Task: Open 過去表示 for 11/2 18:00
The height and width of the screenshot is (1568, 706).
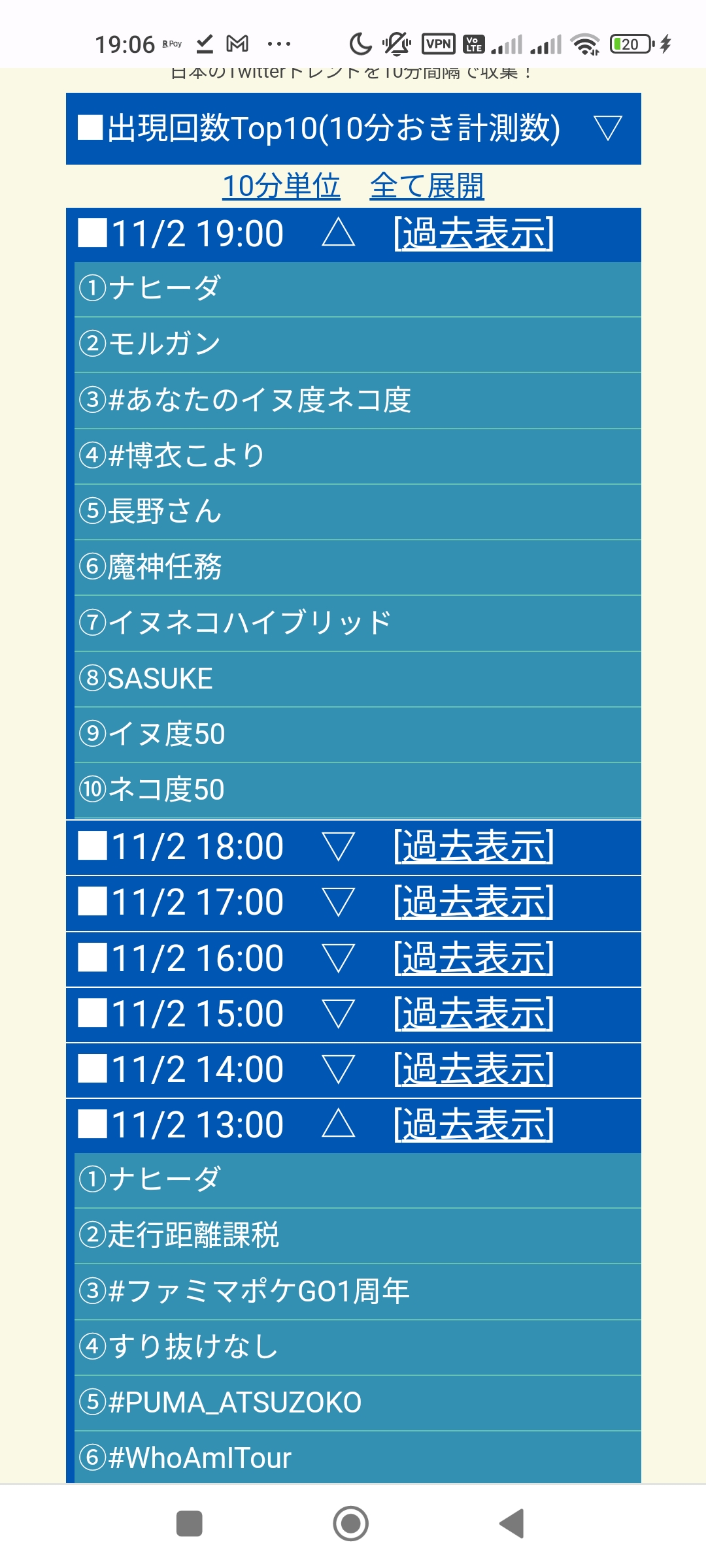Action: [x=474, y=847]
